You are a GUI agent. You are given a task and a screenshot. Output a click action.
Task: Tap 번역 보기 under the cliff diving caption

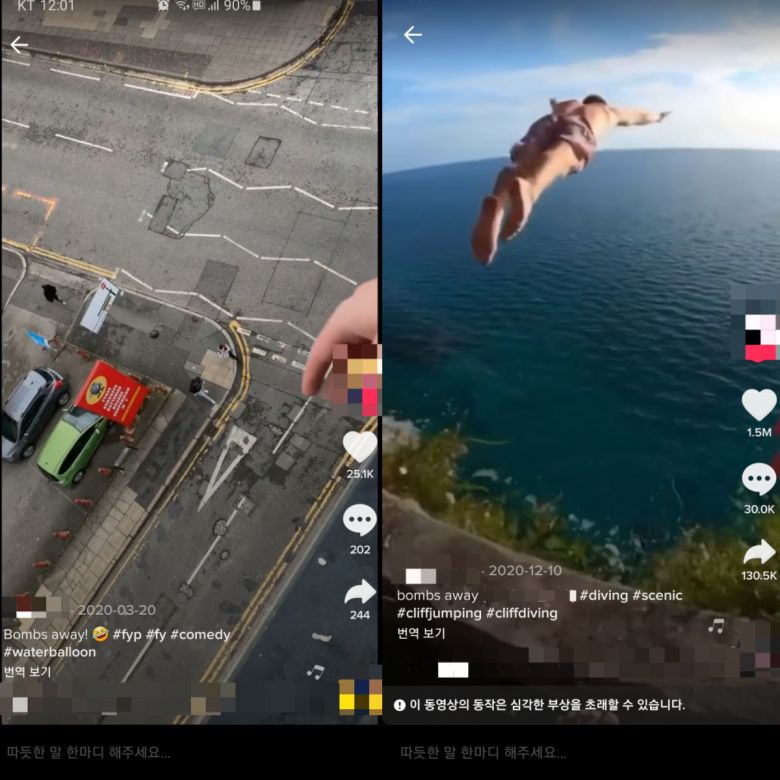(421, 633)
